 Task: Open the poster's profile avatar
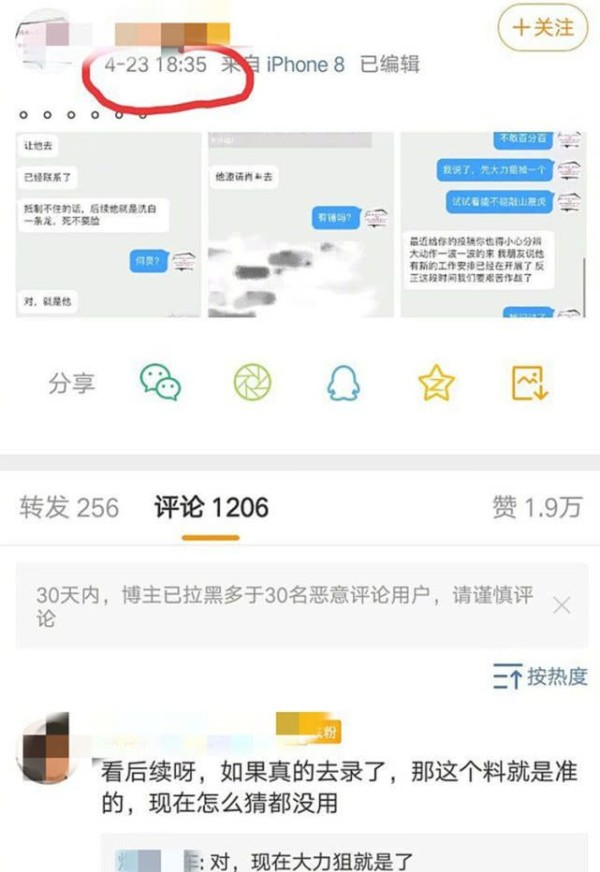click(x=45, y=38)
